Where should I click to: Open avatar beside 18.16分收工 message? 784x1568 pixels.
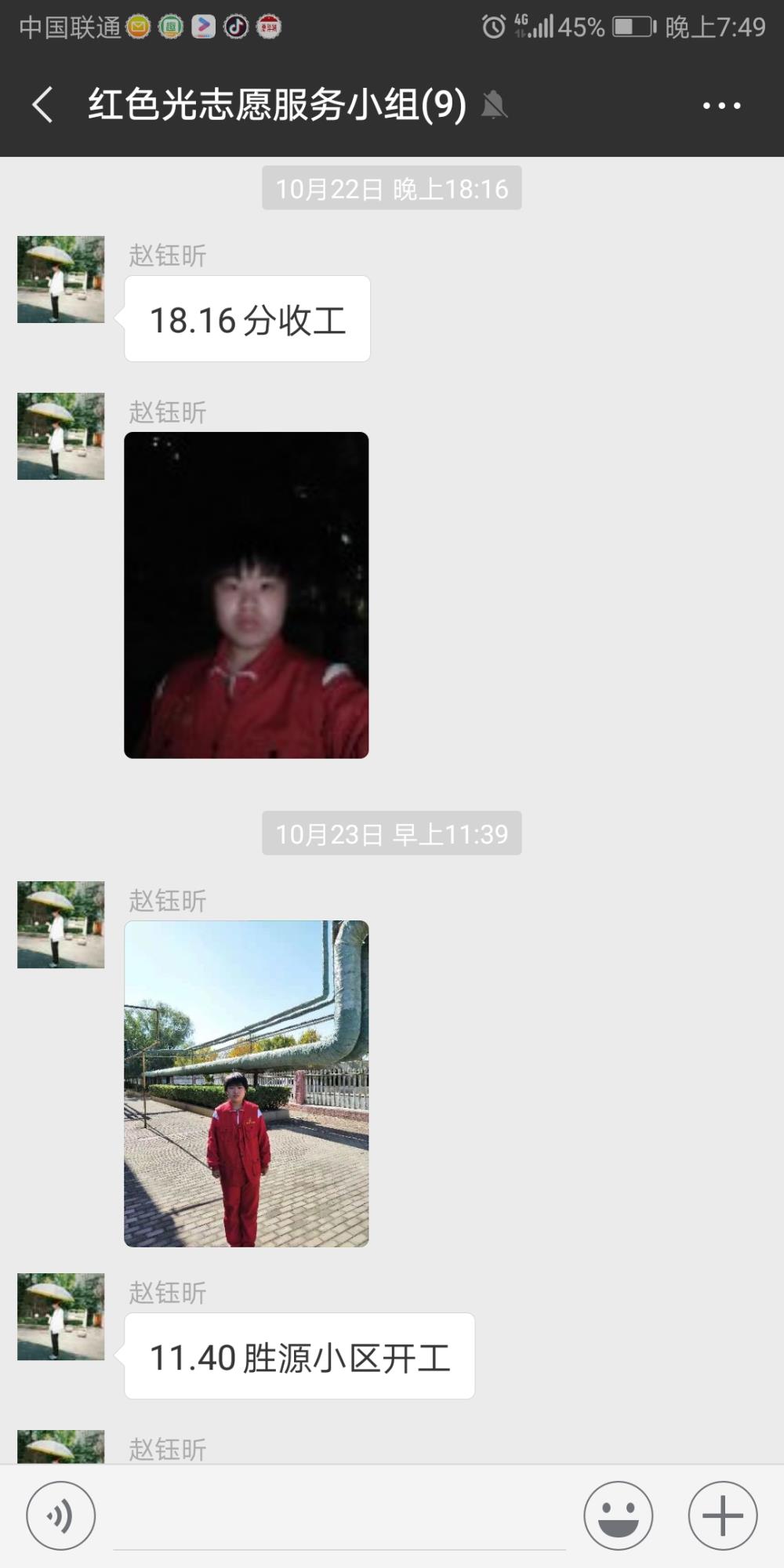(61, 279)
